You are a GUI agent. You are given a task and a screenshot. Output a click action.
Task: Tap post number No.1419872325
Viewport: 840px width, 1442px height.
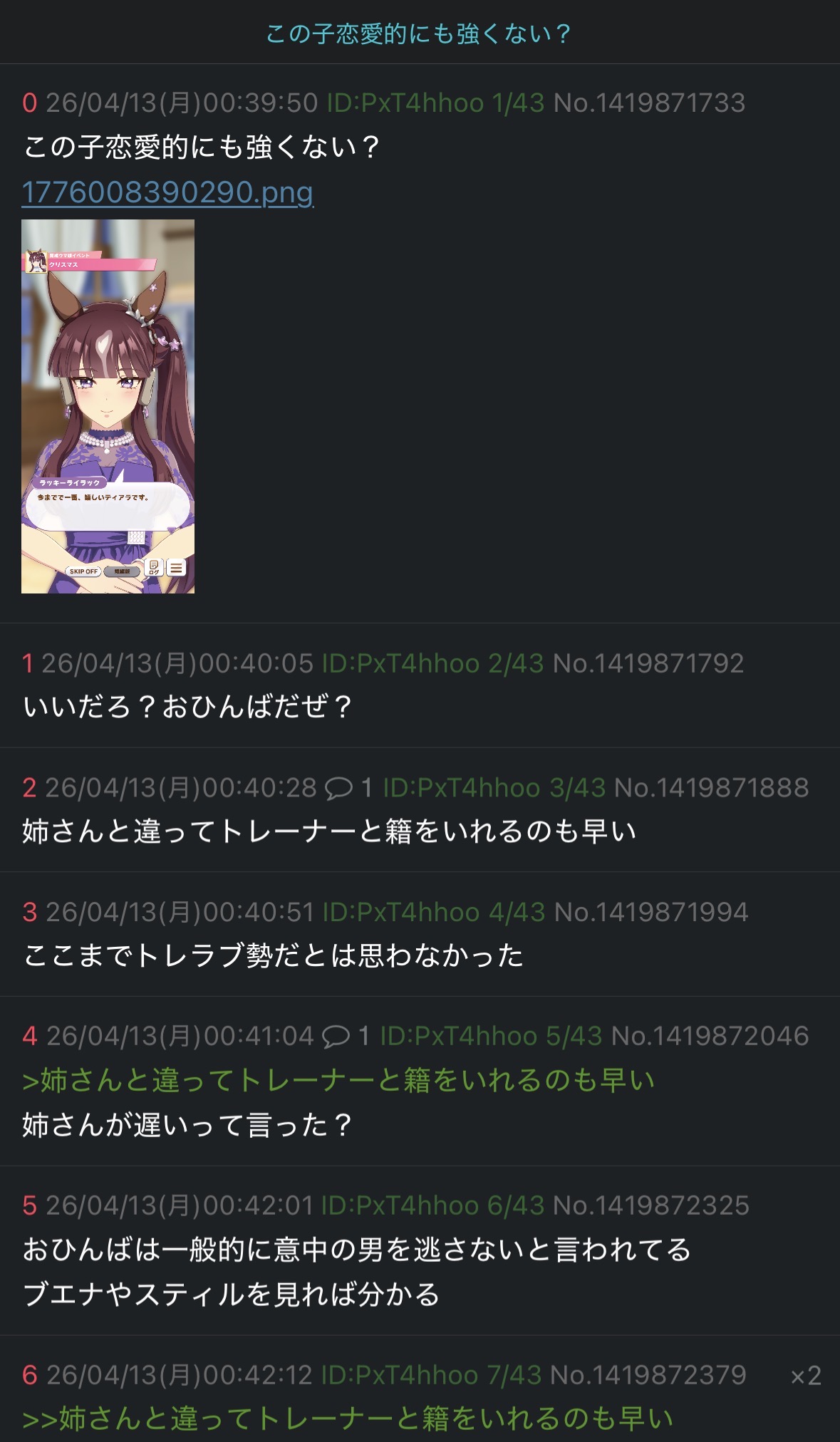point(650,1205)
